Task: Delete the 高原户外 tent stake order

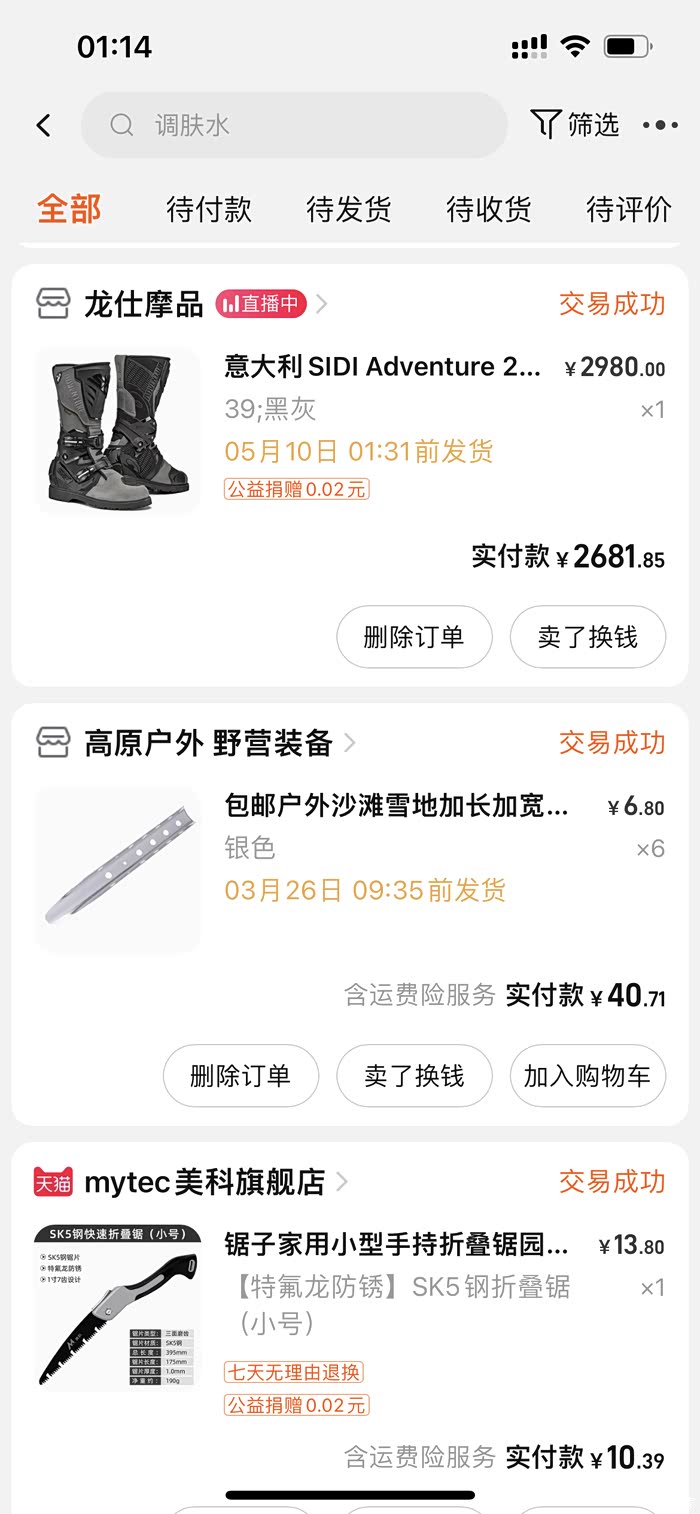Action: click(x=240, y=1076)
